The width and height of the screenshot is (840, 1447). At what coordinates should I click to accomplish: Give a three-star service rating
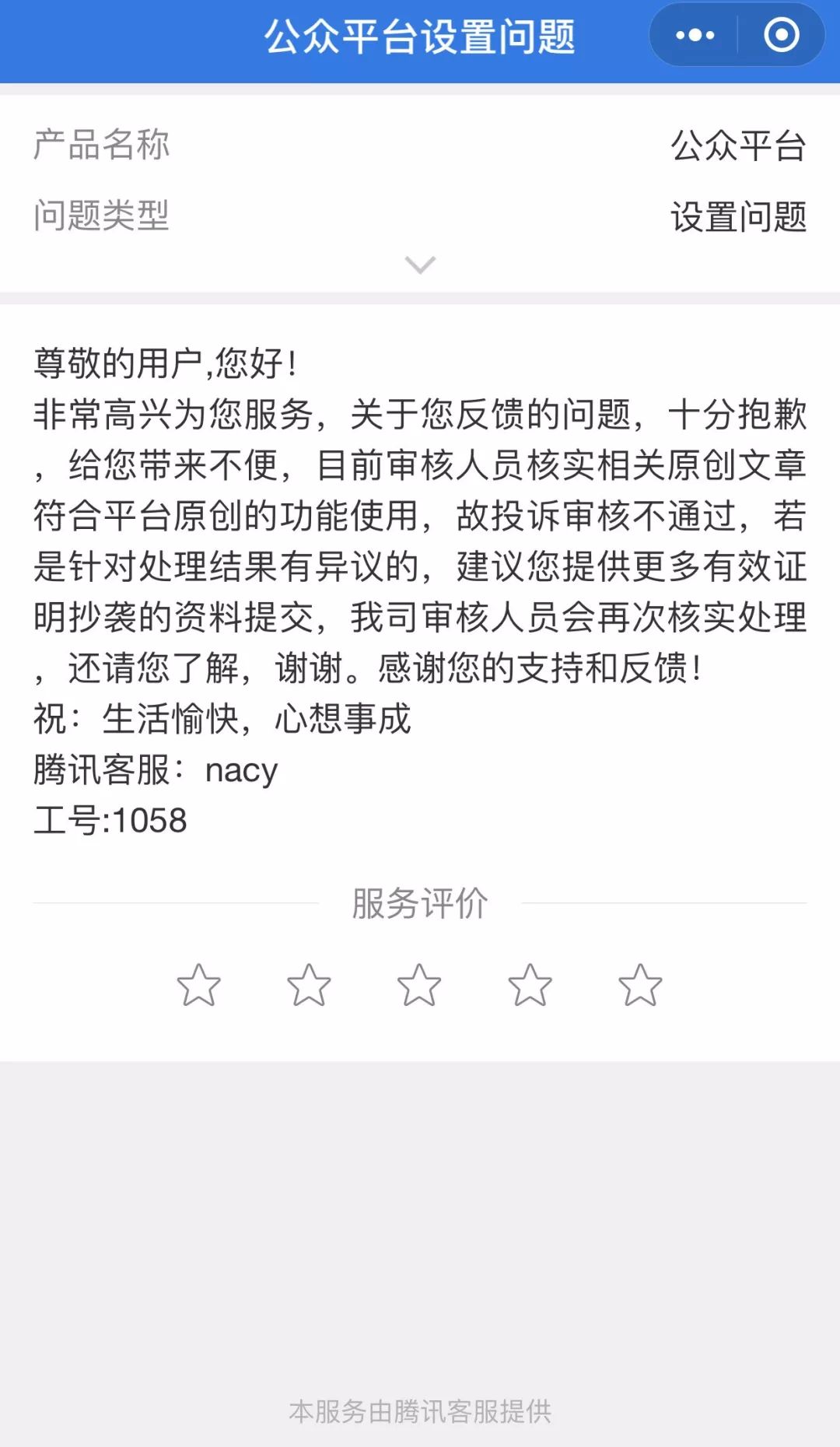419,985
